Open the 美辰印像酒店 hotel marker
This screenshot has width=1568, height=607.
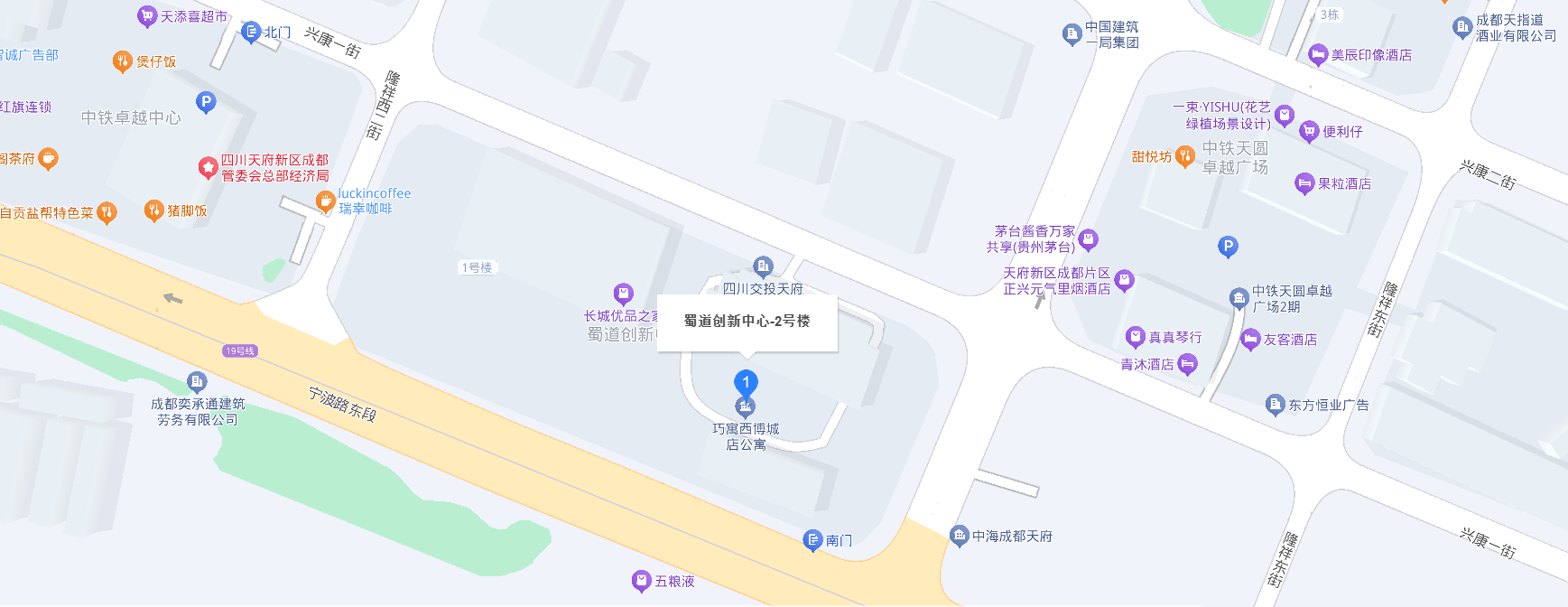pos(1318,55)
